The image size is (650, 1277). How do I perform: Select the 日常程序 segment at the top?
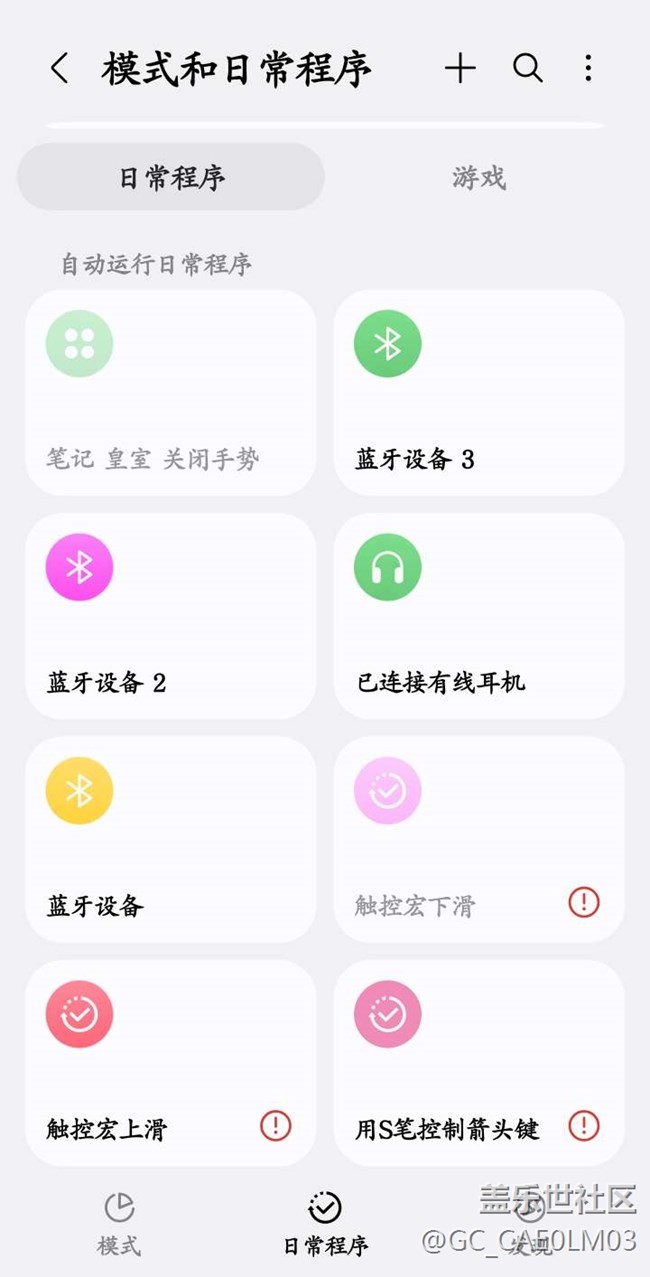tap(171, 177)
